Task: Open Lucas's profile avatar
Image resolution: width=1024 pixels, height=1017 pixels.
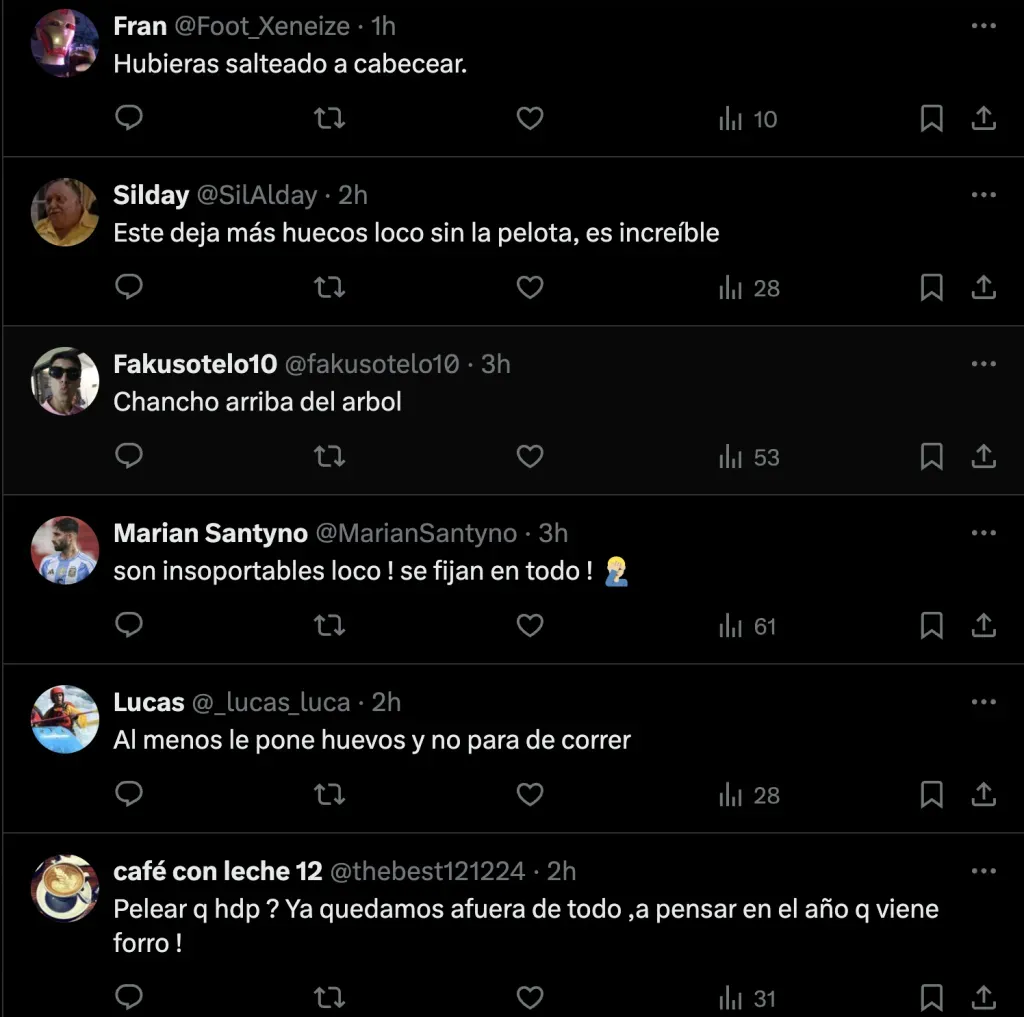Action: (65, 719)
